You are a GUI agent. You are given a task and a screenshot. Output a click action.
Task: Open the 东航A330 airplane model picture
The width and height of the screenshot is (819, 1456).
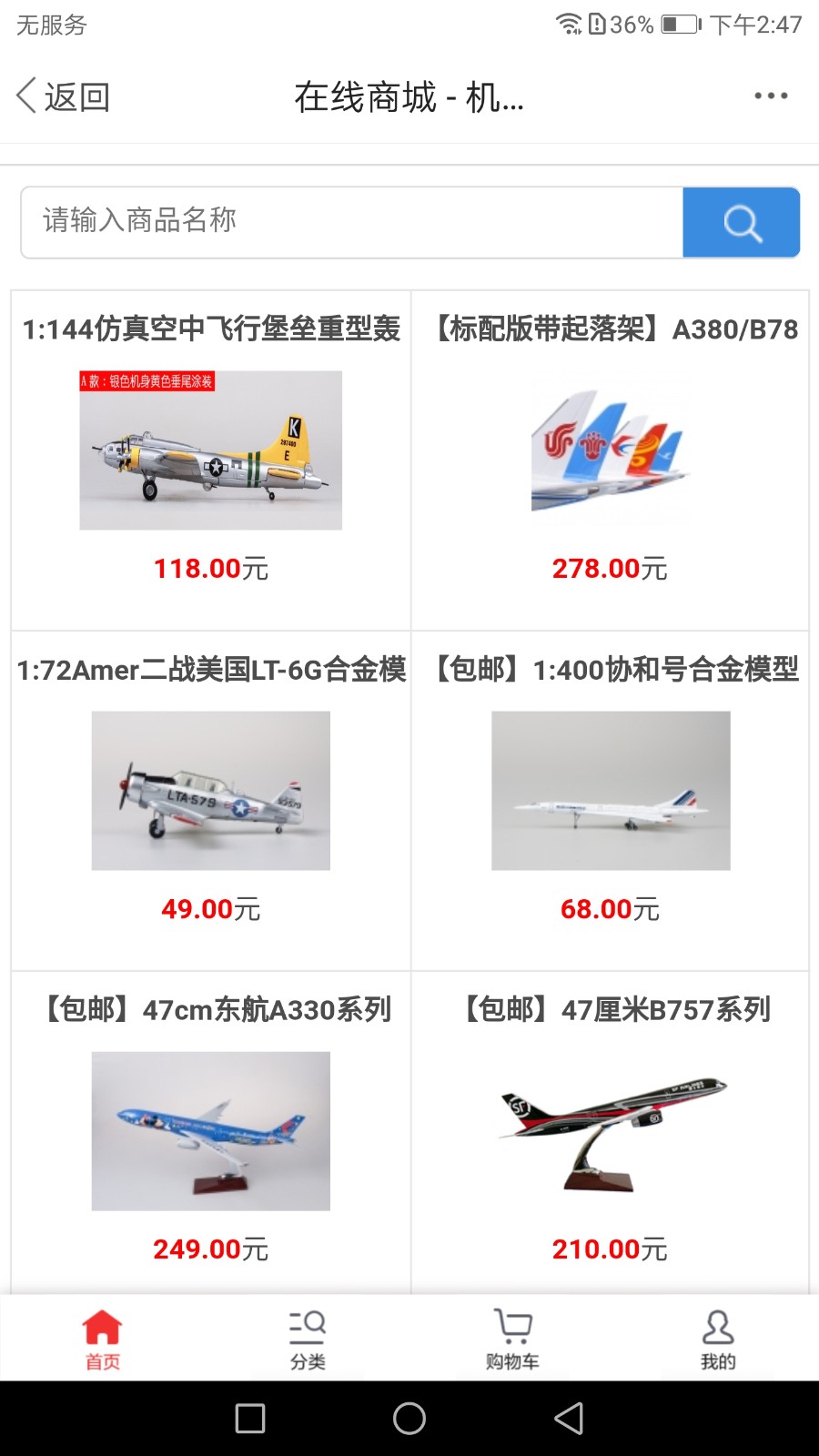pyautogui.click(x=209, y=1131)
